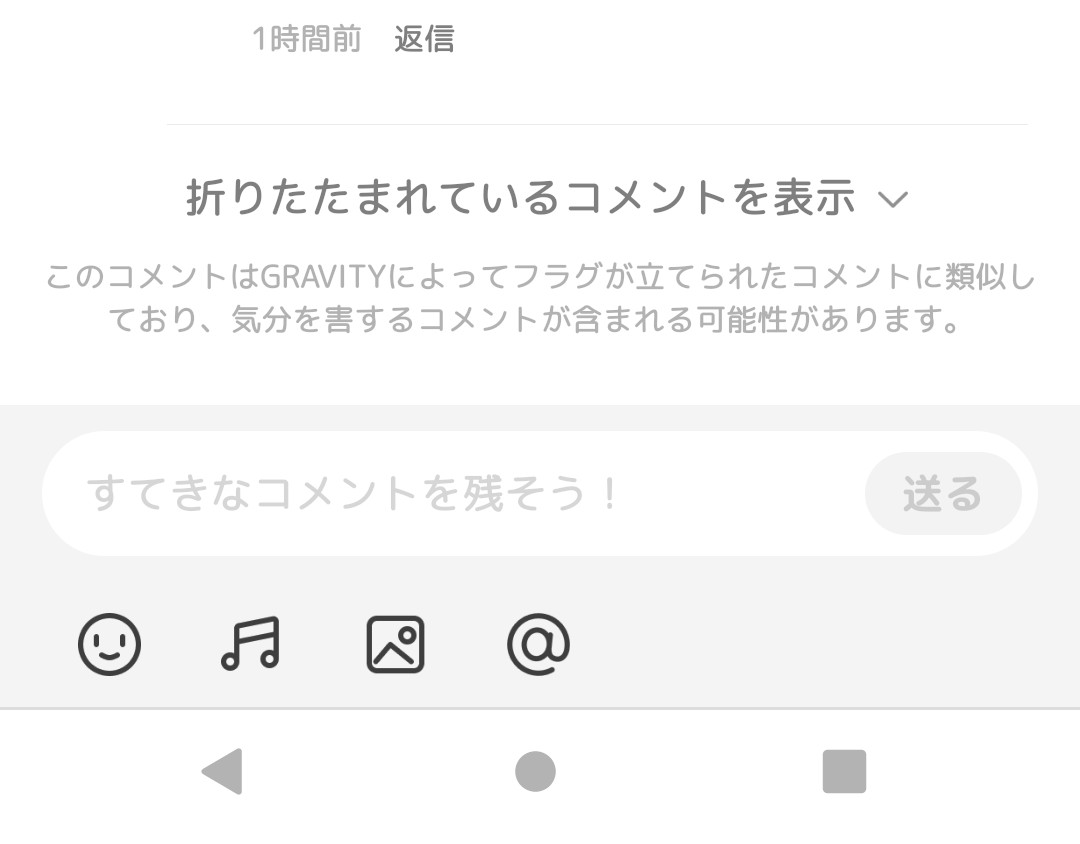Tap 返信 to reply to the comment
This screenshot has height=844, width=1080.
[x=424, y=40]
